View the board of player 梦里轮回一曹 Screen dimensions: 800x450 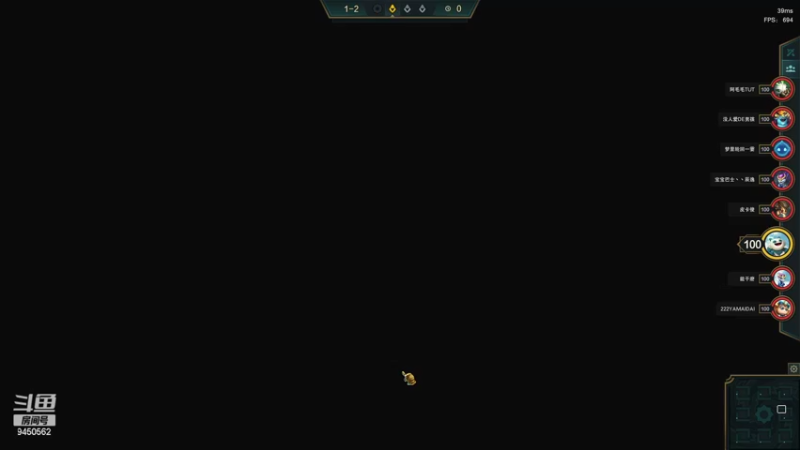(x=782, y=149)
